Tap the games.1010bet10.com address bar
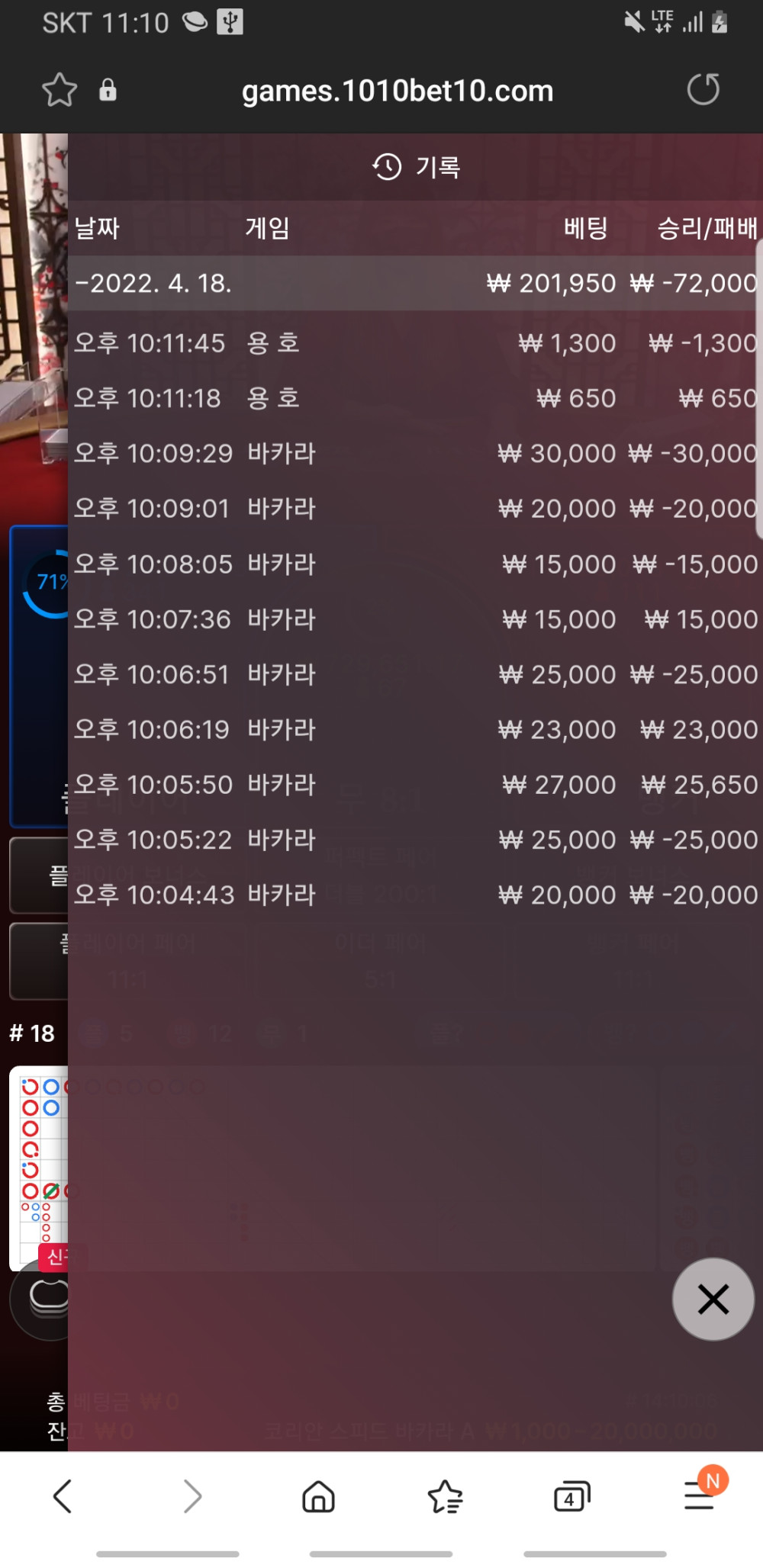Image resolution: width=763 pixels, height=1568 pixels. 397,91
